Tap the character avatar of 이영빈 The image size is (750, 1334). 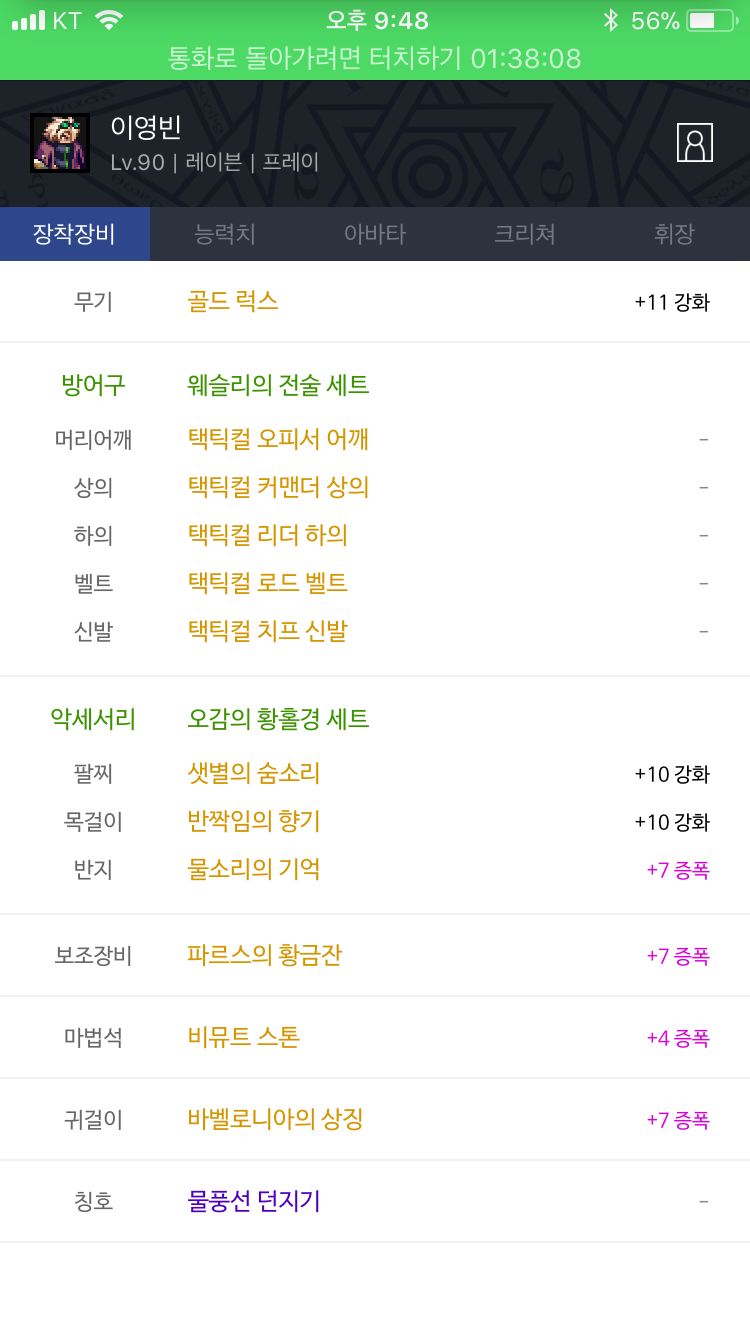pyautogui.click(x=60, y=143)
